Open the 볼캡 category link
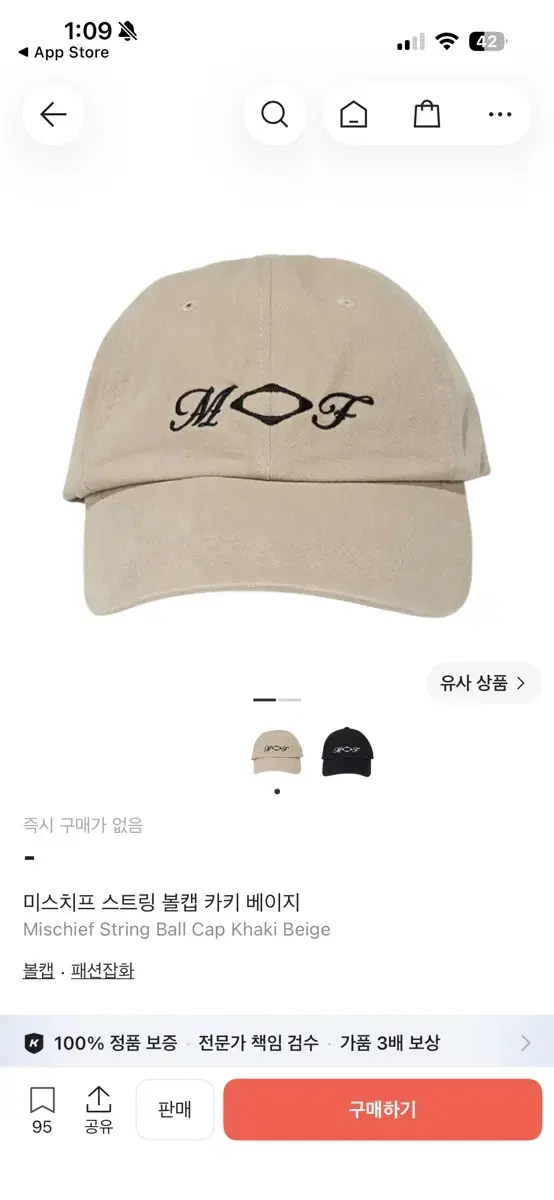 click(x=38, y=970)
